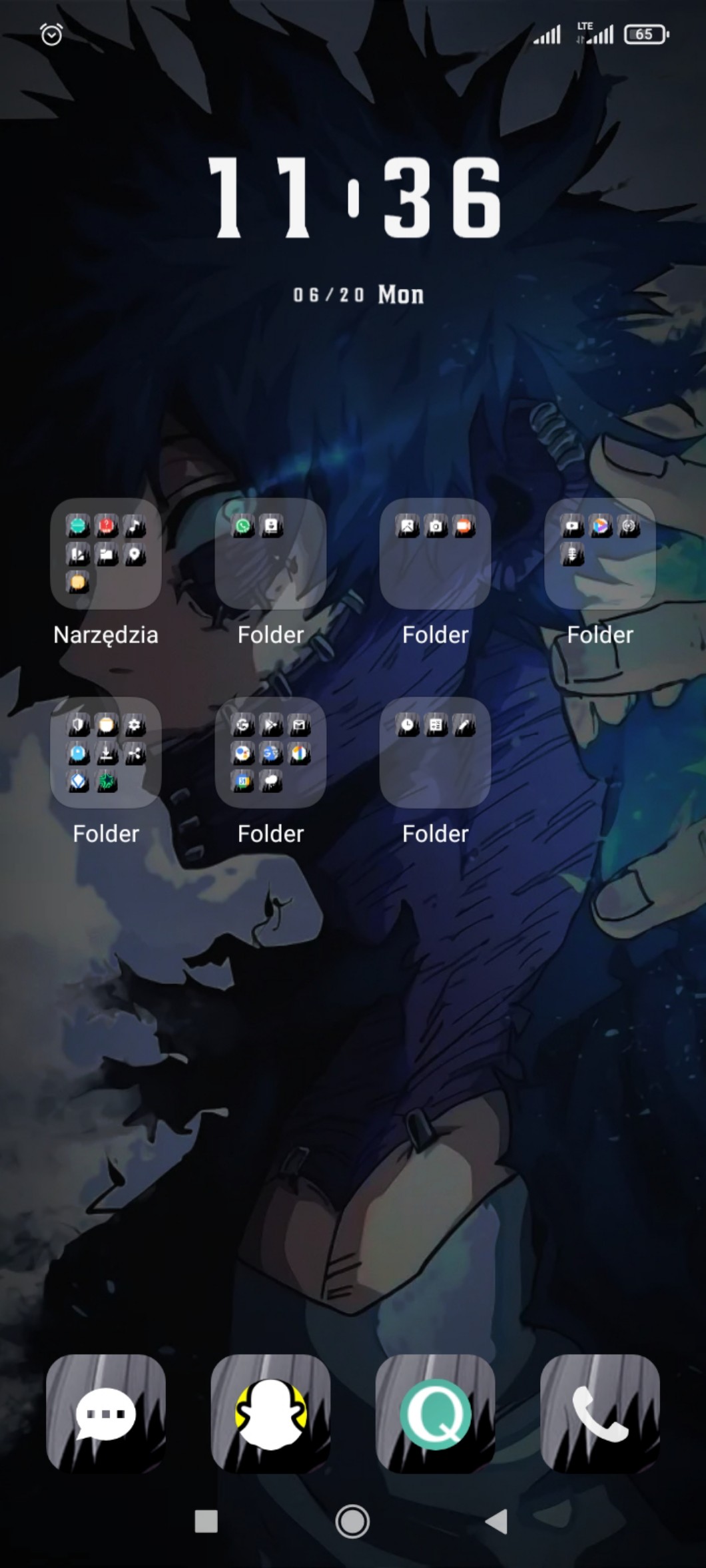Screen dimensions: 706x1568
Task: Open the Phone dialer from the dock
Action: [600, 1413]
